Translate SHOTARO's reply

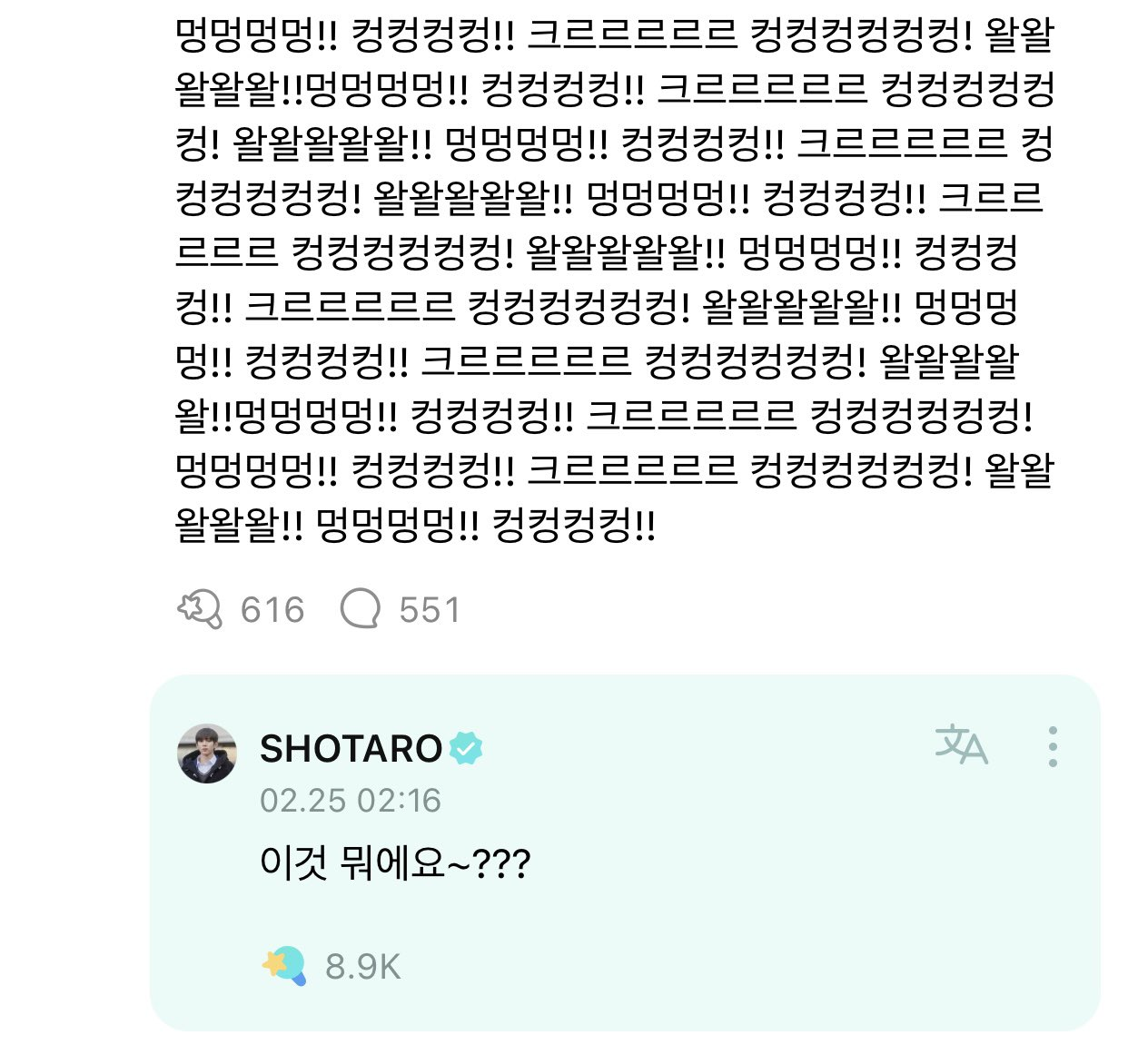click(x=961, y=745)
